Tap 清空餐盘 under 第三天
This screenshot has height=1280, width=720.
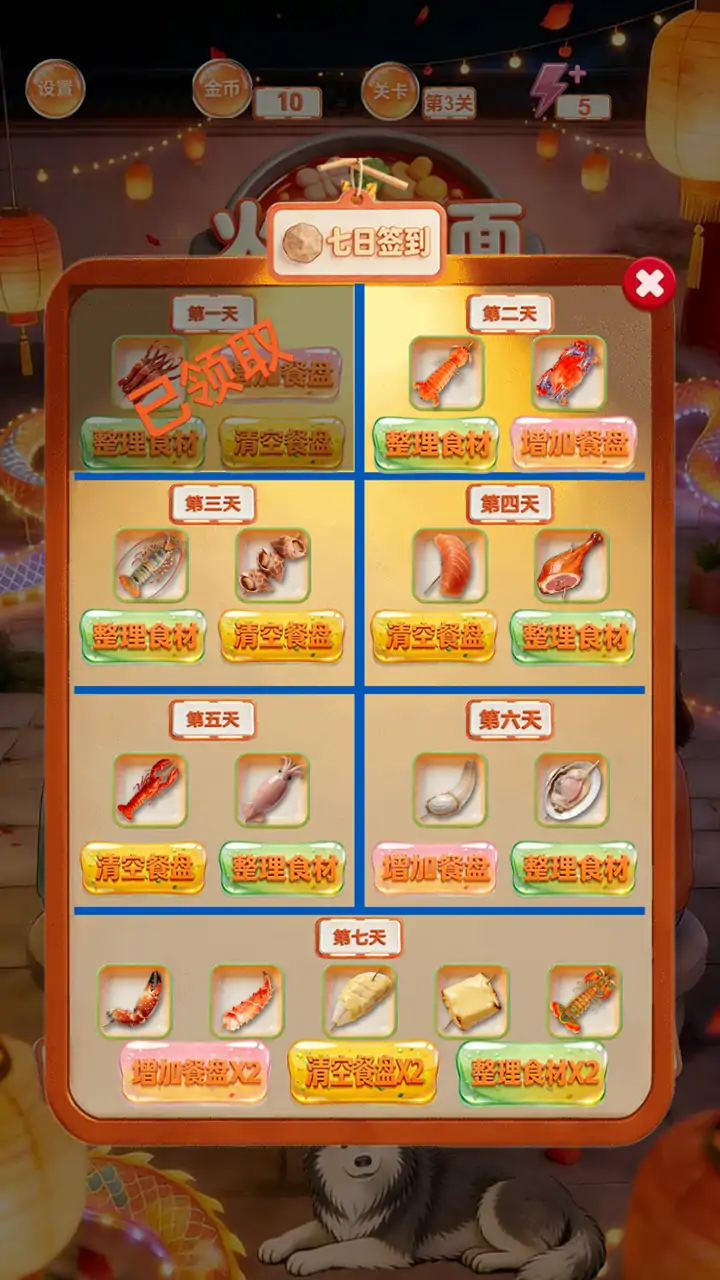pos(282,636)
